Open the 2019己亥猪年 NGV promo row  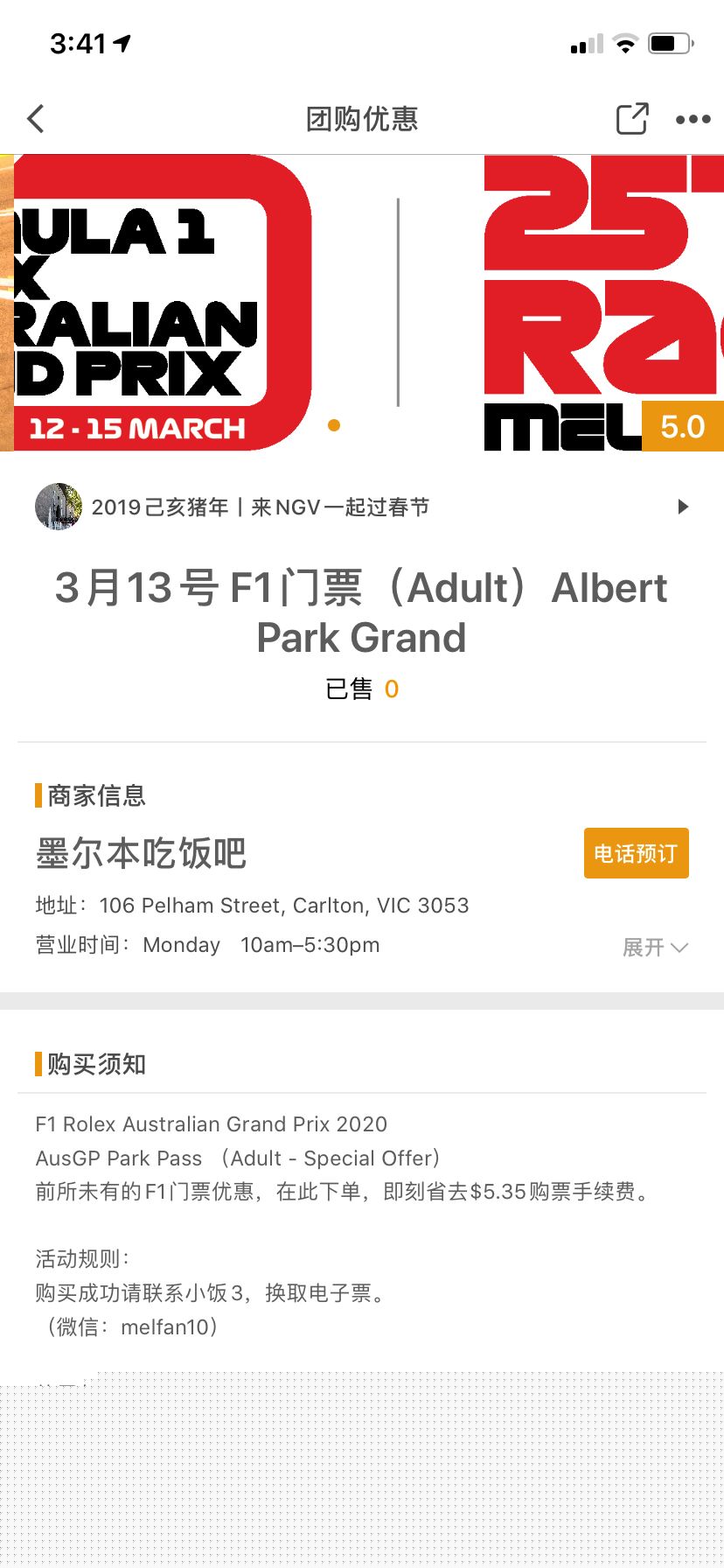(362, 507)
